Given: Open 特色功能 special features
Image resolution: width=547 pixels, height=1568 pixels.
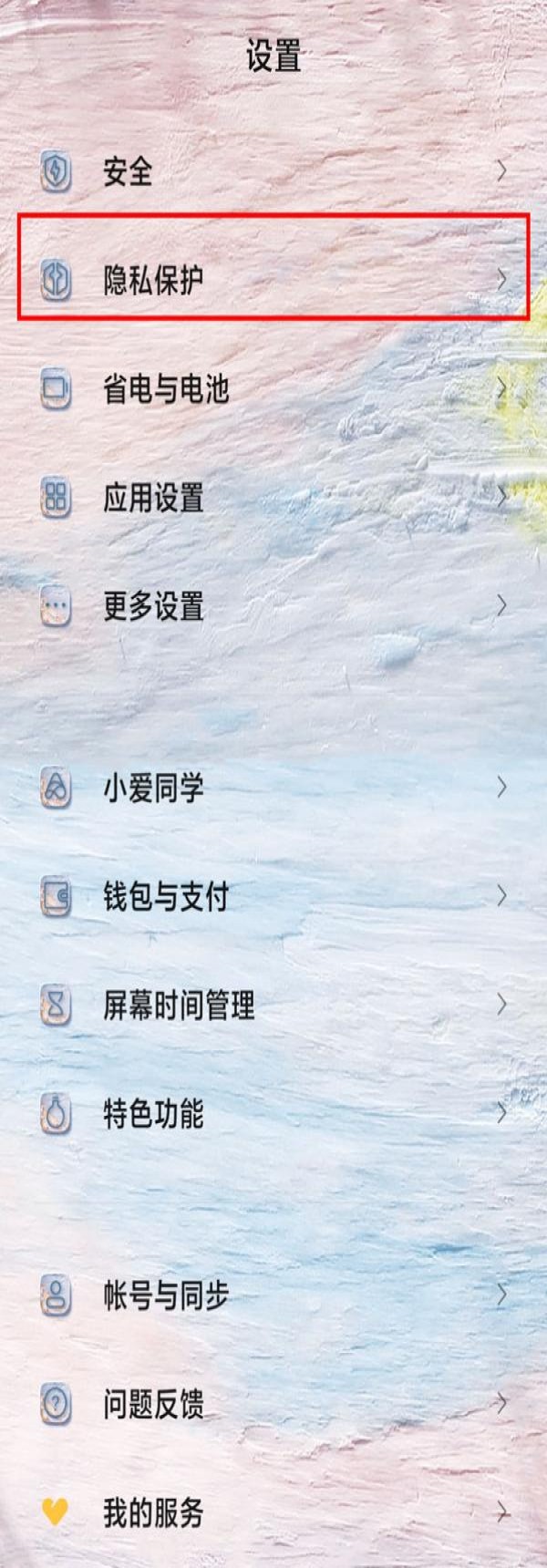Looking at the screenshot, I should tap(273, 1114).
